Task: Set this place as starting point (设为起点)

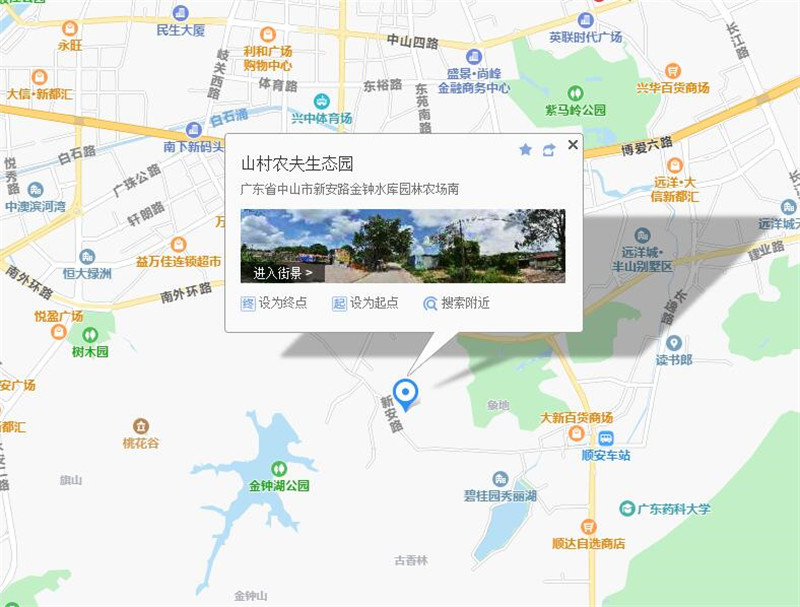Action: (365, 303)
